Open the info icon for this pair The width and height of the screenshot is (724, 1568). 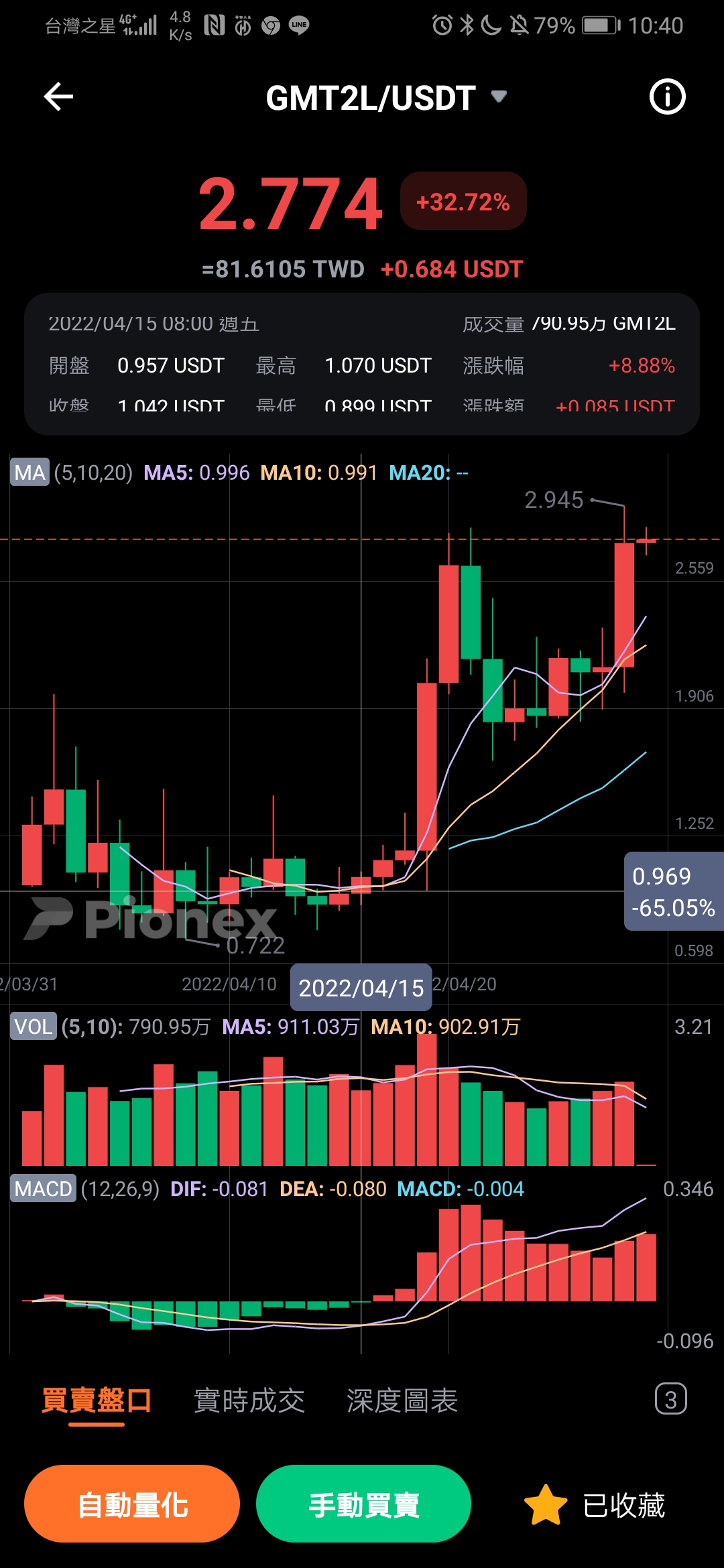667,97
